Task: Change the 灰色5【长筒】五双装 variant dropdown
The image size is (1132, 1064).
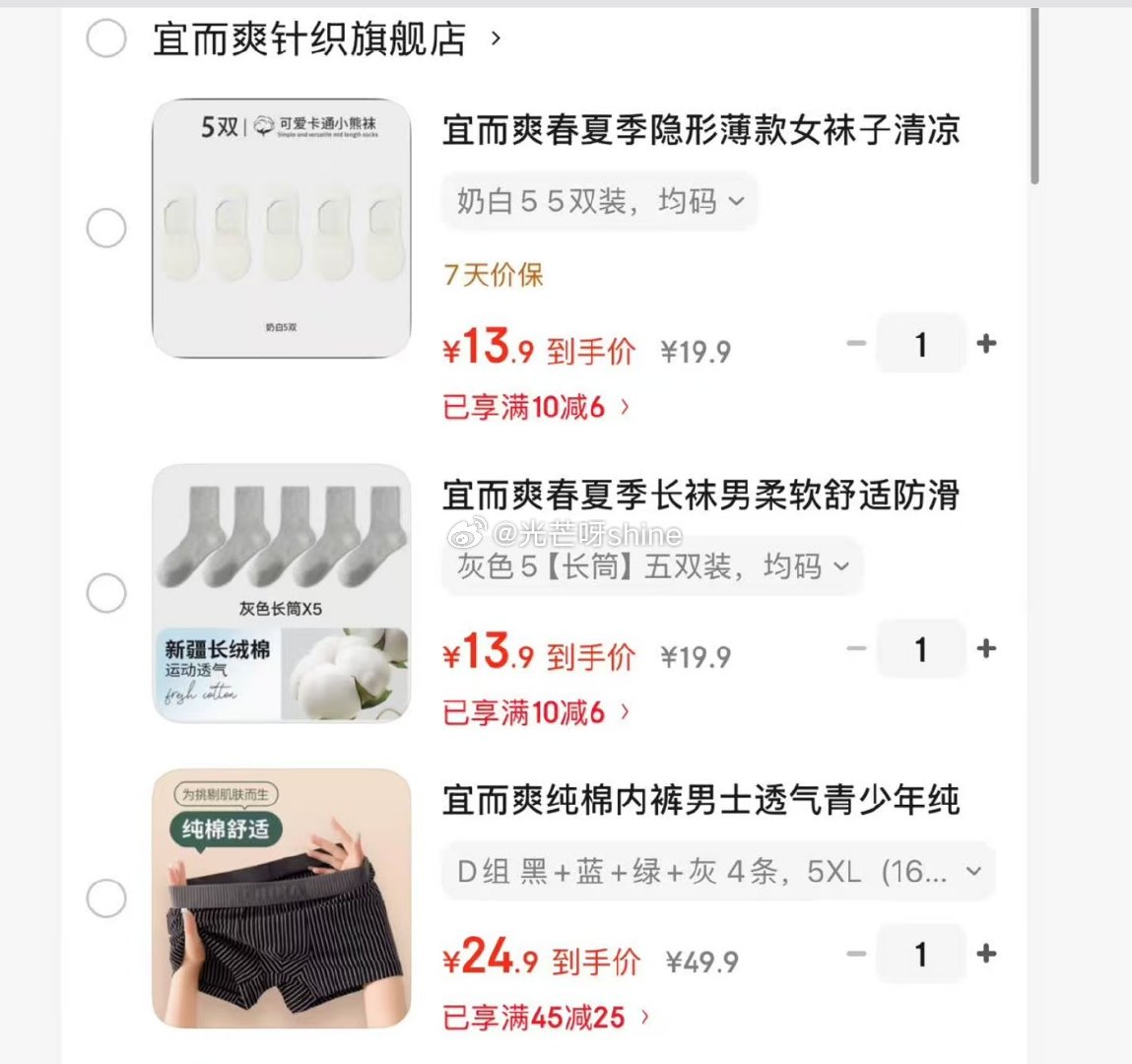Action: point(651,566)
